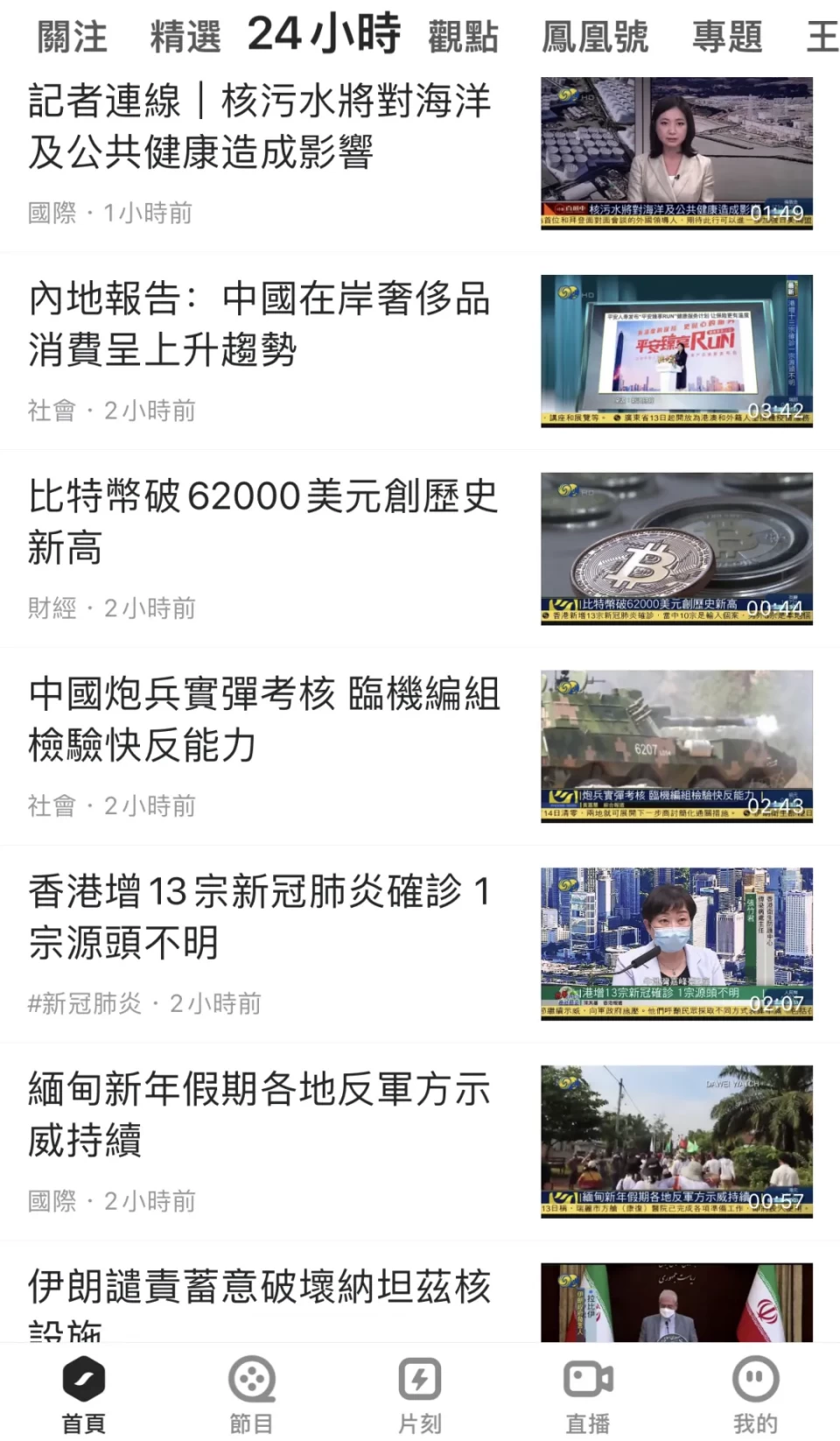The image size is (840, 1441).
Task: Switch to the 鳳凰號 tab
Action: pyautogui.click(x=595, y=38)
